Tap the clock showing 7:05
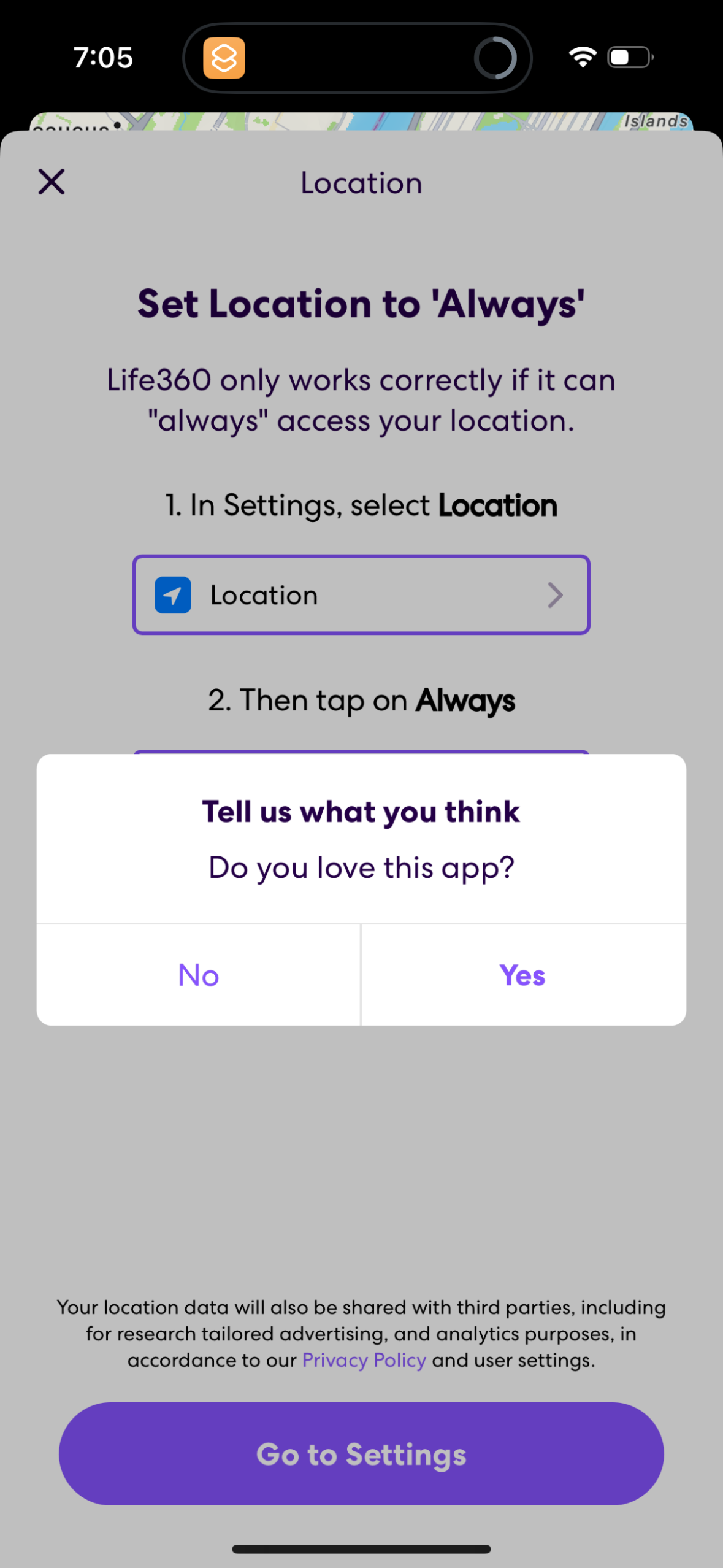Image resolution: width=723 pixels, height=1568 pixels. (102, 57)
